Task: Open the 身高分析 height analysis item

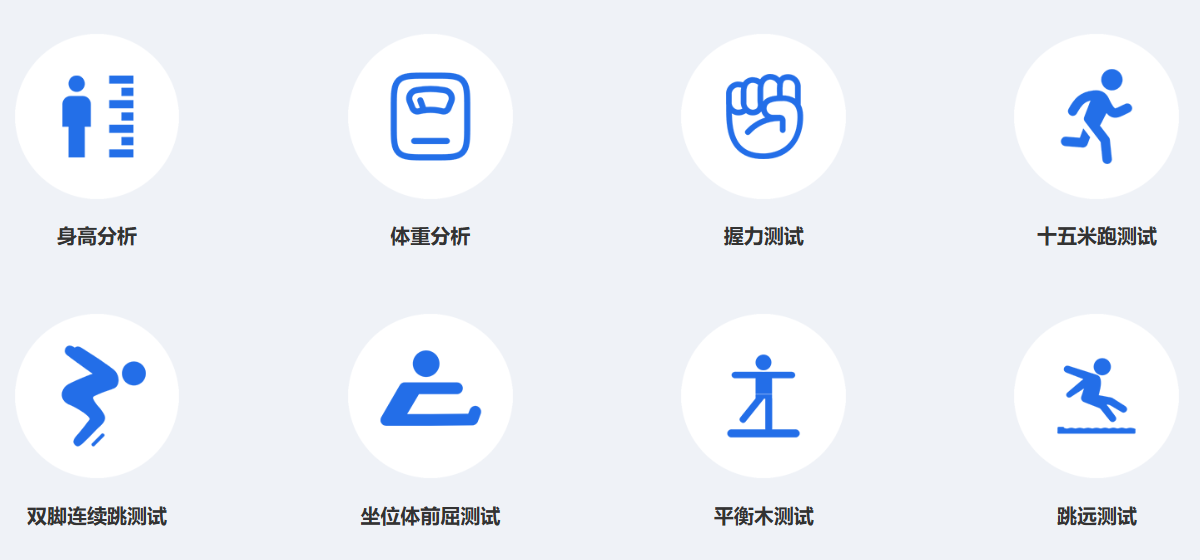Action: 97,117
